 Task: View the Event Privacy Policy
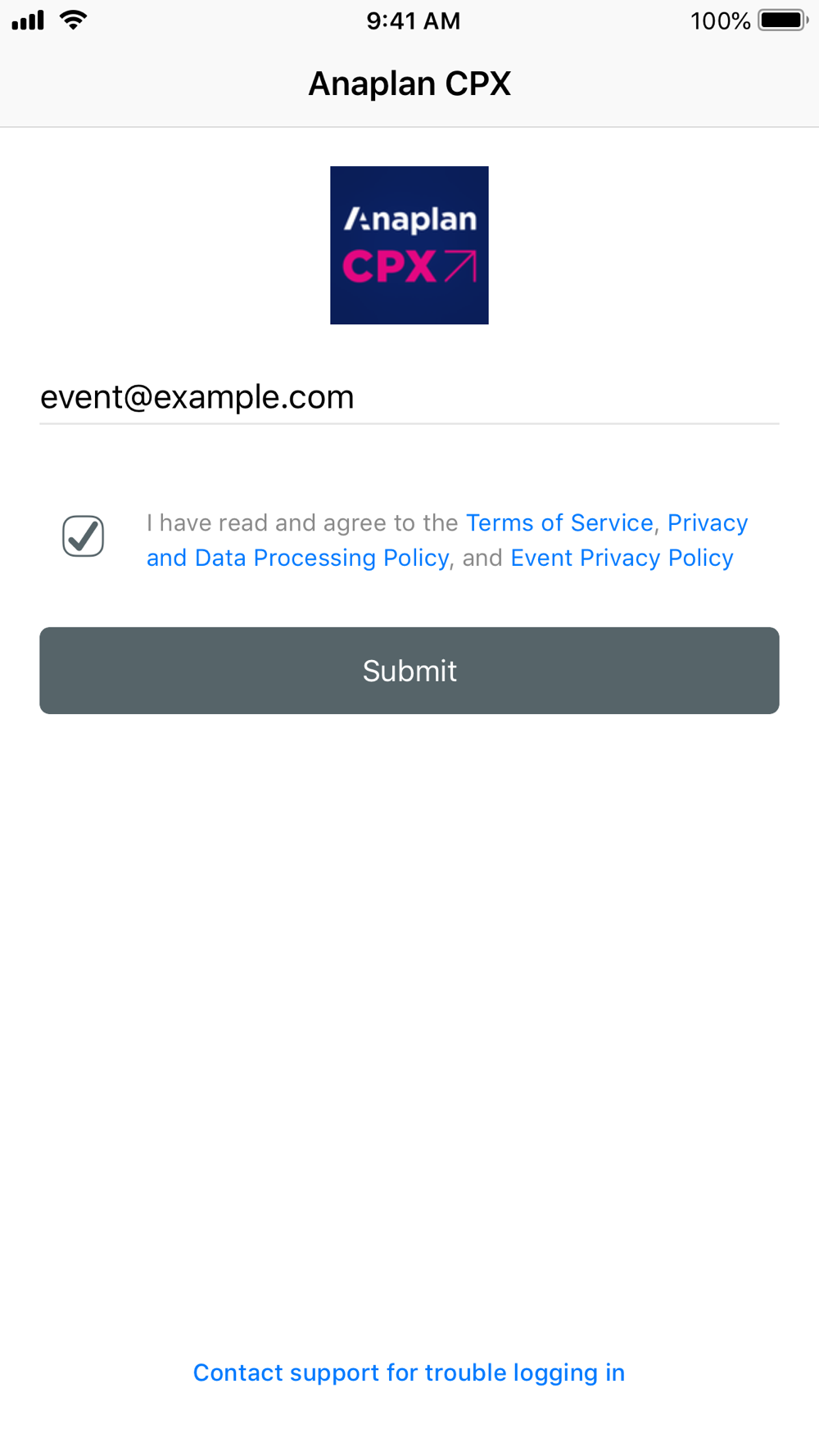pos(622,558)
